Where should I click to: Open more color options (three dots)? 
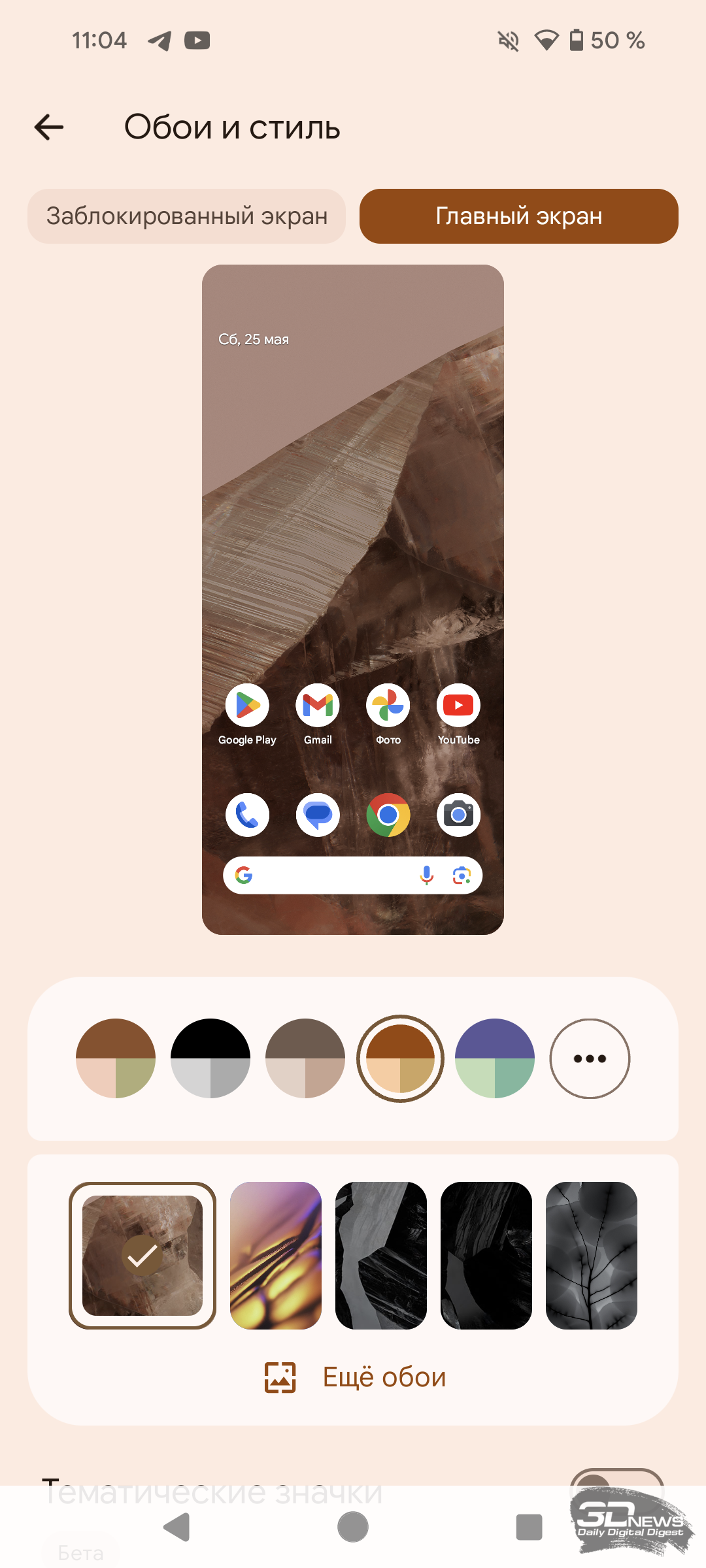tap(590, 1058)
